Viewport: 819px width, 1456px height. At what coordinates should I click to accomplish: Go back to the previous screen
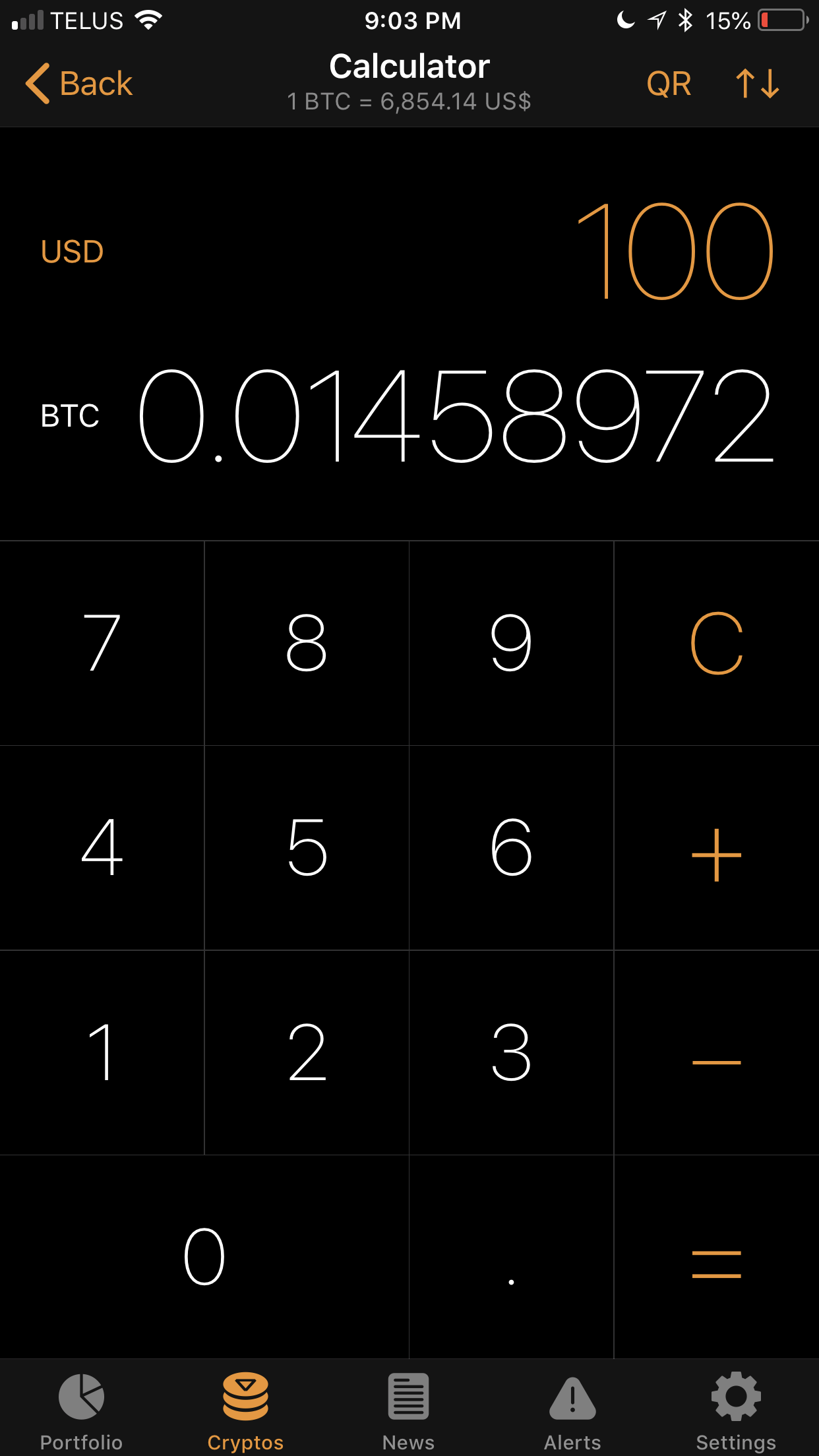(79, 84)
